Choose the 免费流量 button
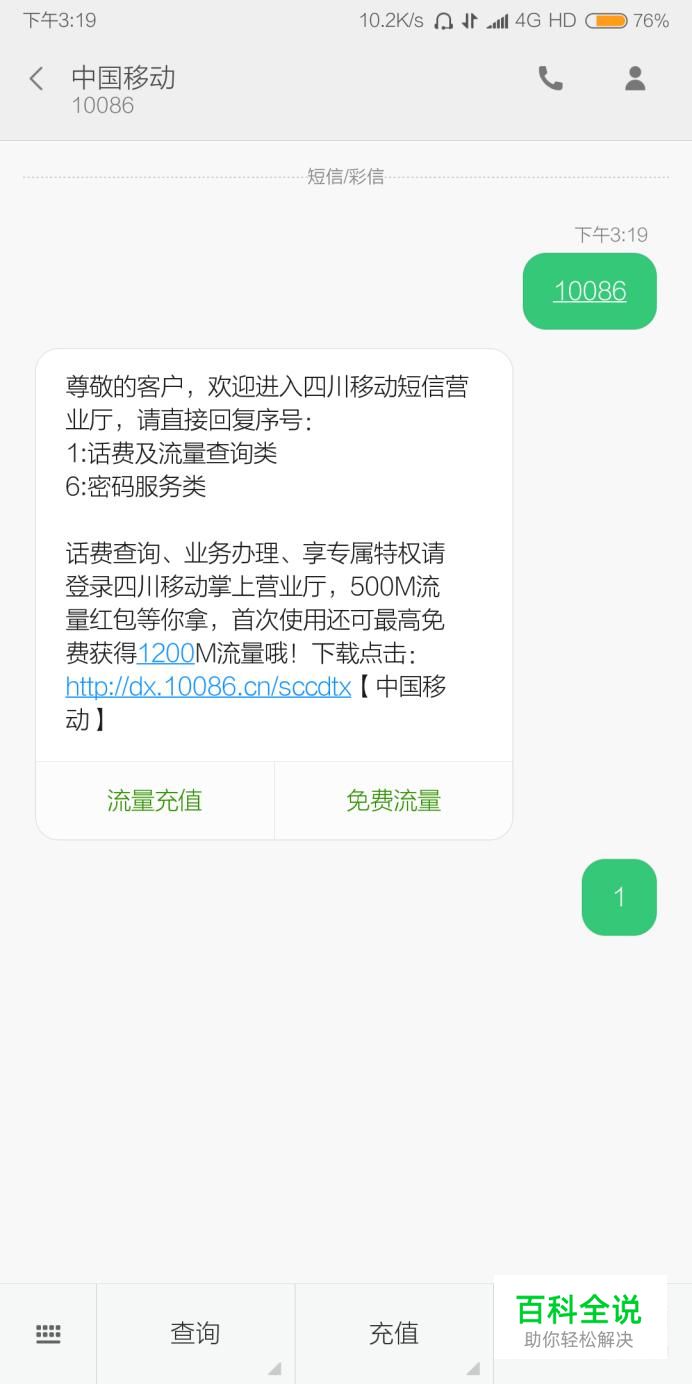Screen dimensions: 692x1384 393,800
